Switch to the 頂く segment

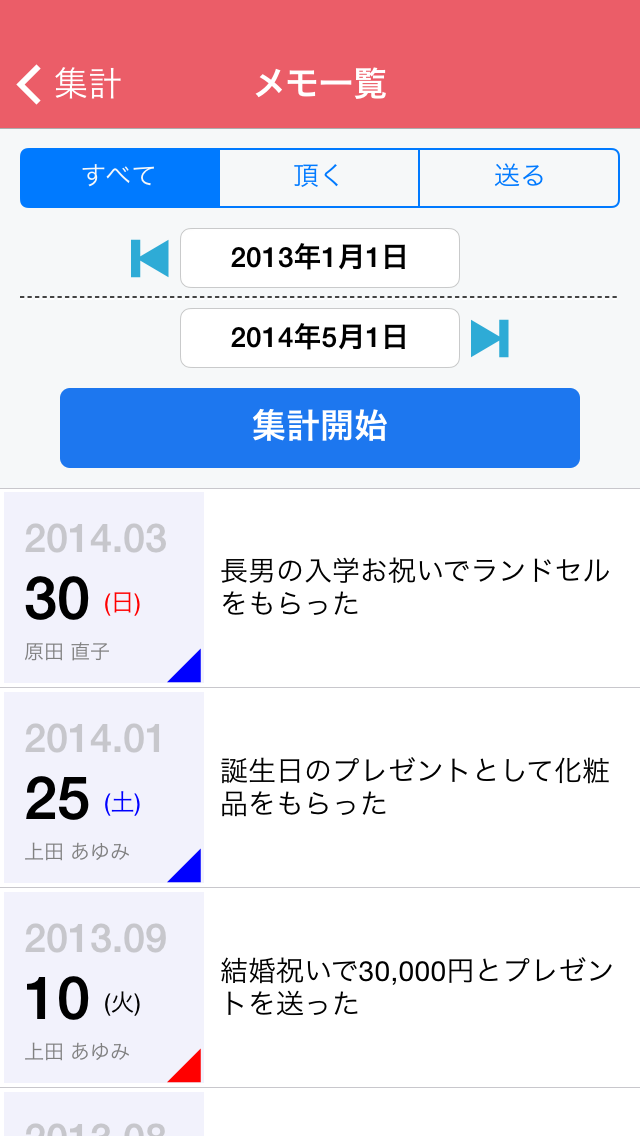pyautogui.click(x=319, y=178)
